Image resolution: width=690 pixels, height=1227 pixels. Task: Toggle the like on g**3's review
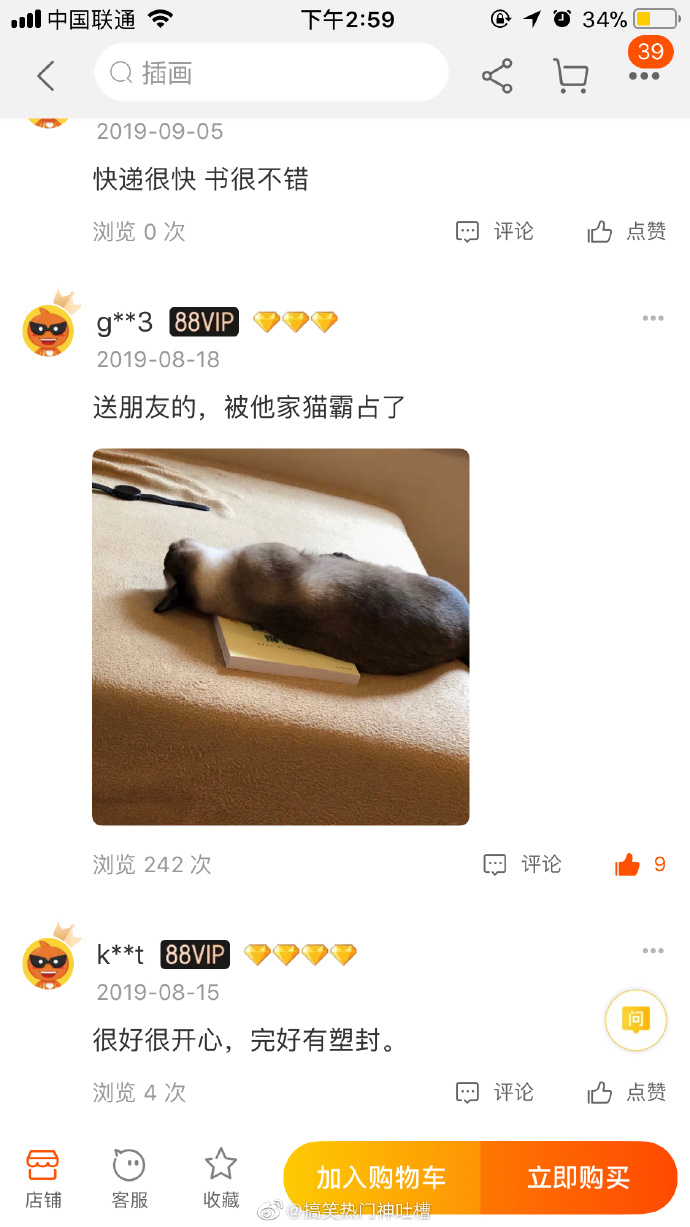pyautogui.click(x=640, y=865)
